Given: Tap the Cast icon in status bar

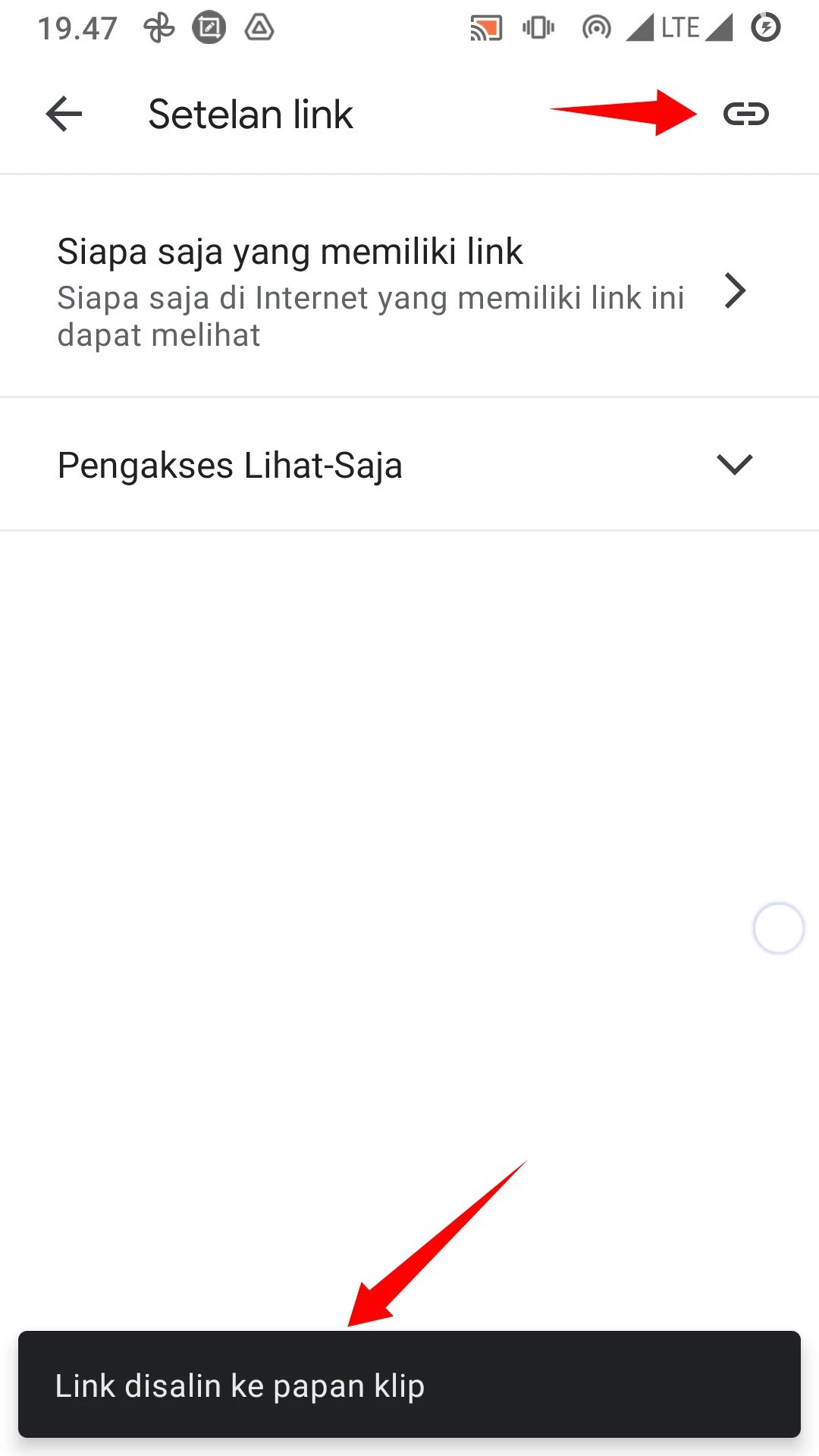Looking at the screenshot, I should (486, 27).
